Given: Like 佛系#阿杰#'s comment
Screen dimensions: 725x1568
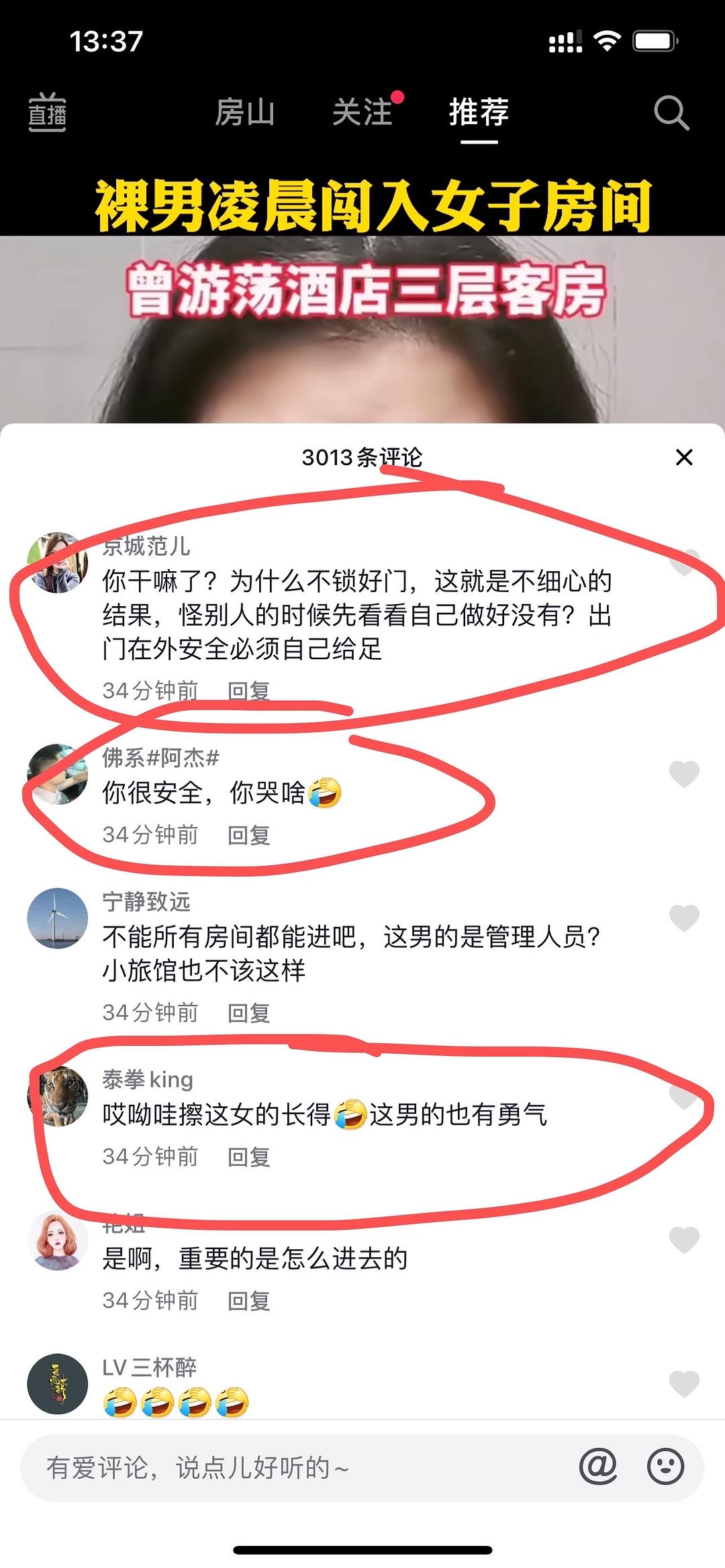Looking at the screenshot, I should tap(684, 774).
